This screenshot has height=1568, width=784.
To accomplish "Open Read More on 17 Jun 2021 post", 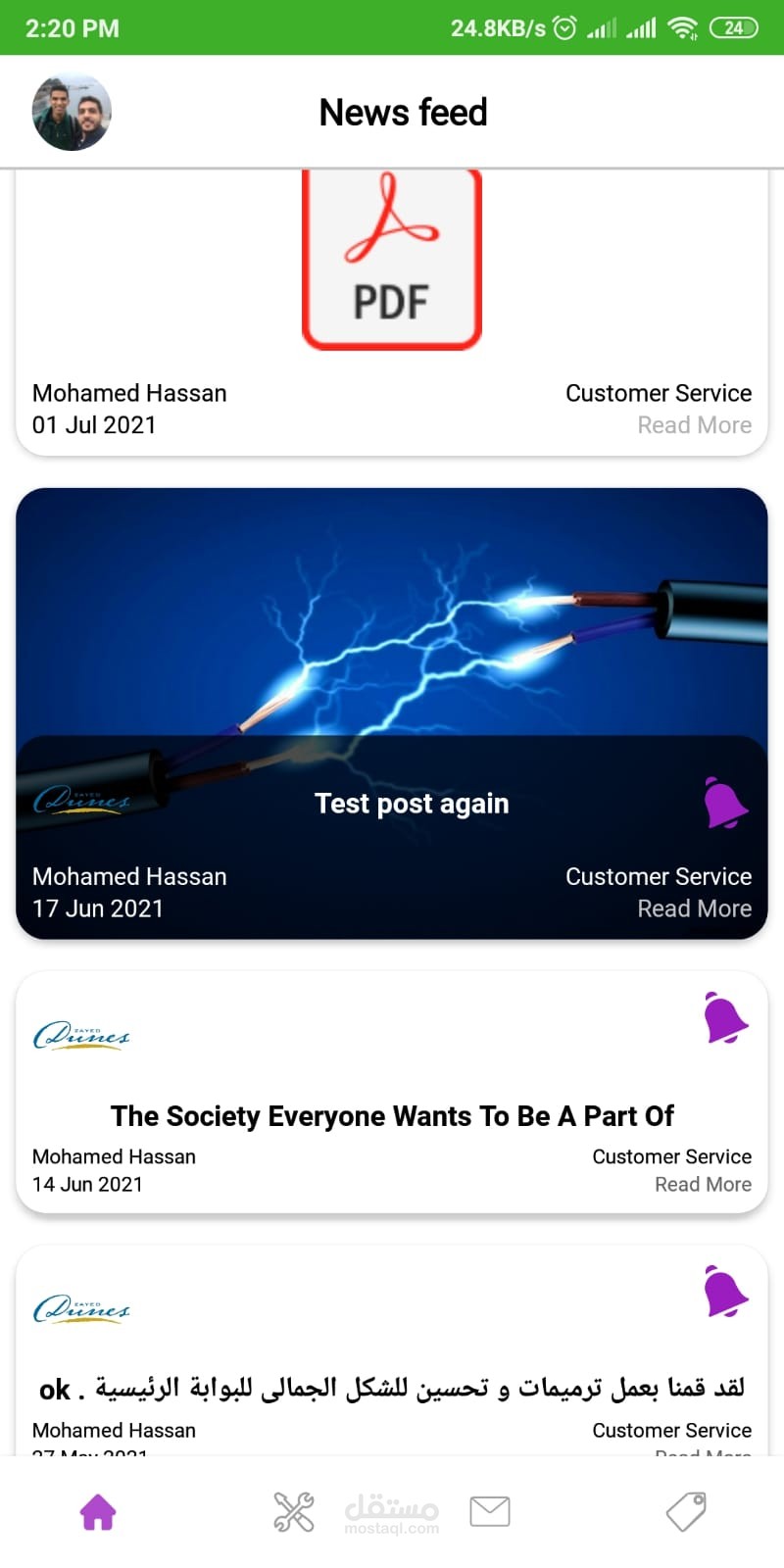I will pyautogui.click(x=695, y=908).
